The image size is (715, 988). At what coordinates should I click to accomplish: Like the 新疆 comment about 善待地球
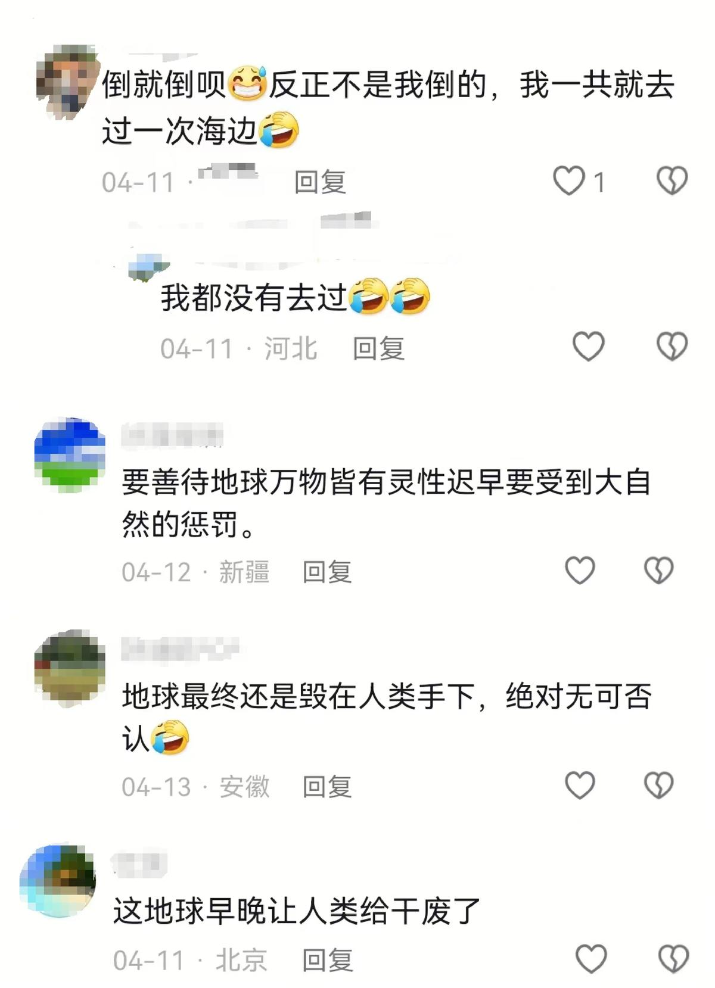click(x=580, y=571)
